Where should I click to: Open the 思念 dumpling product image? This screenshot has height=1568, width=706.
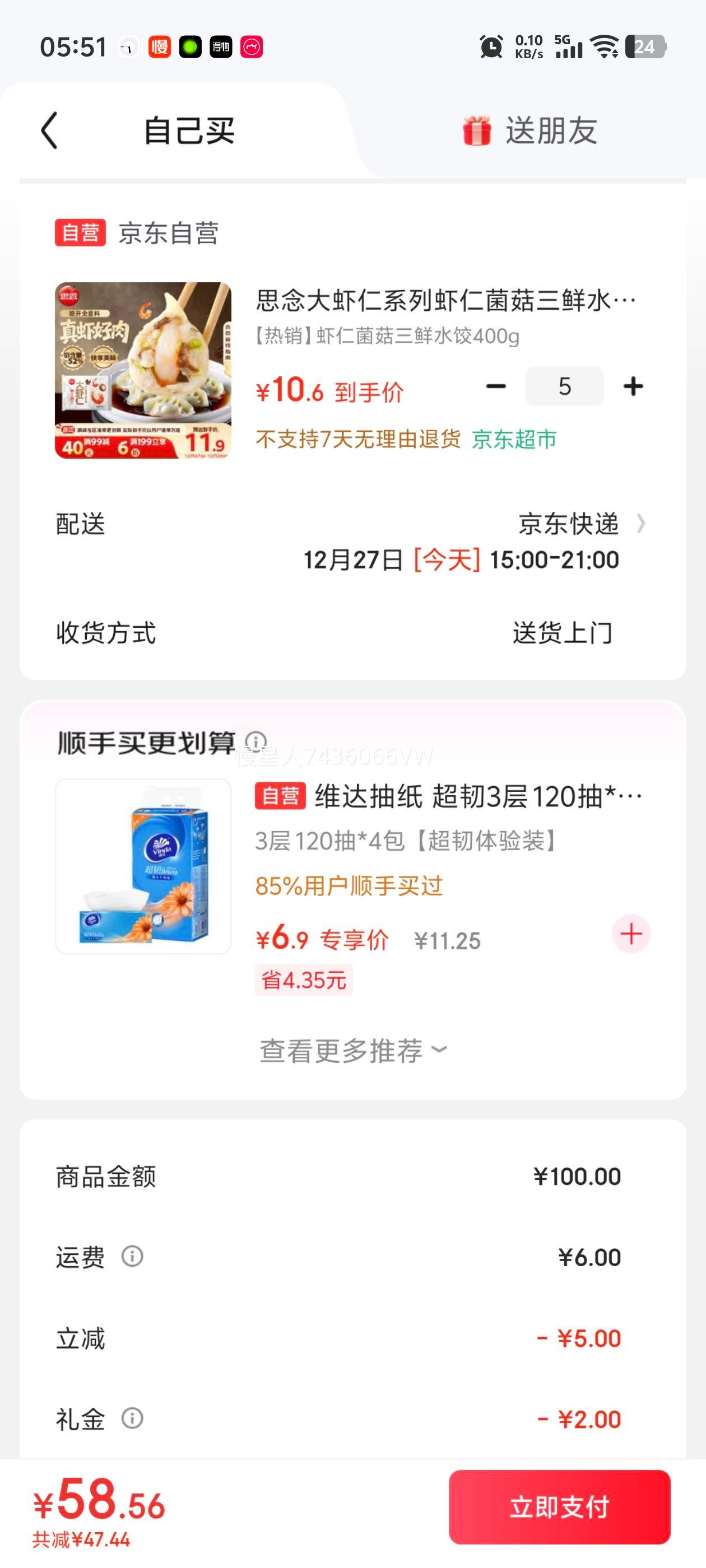click(143, 370)
